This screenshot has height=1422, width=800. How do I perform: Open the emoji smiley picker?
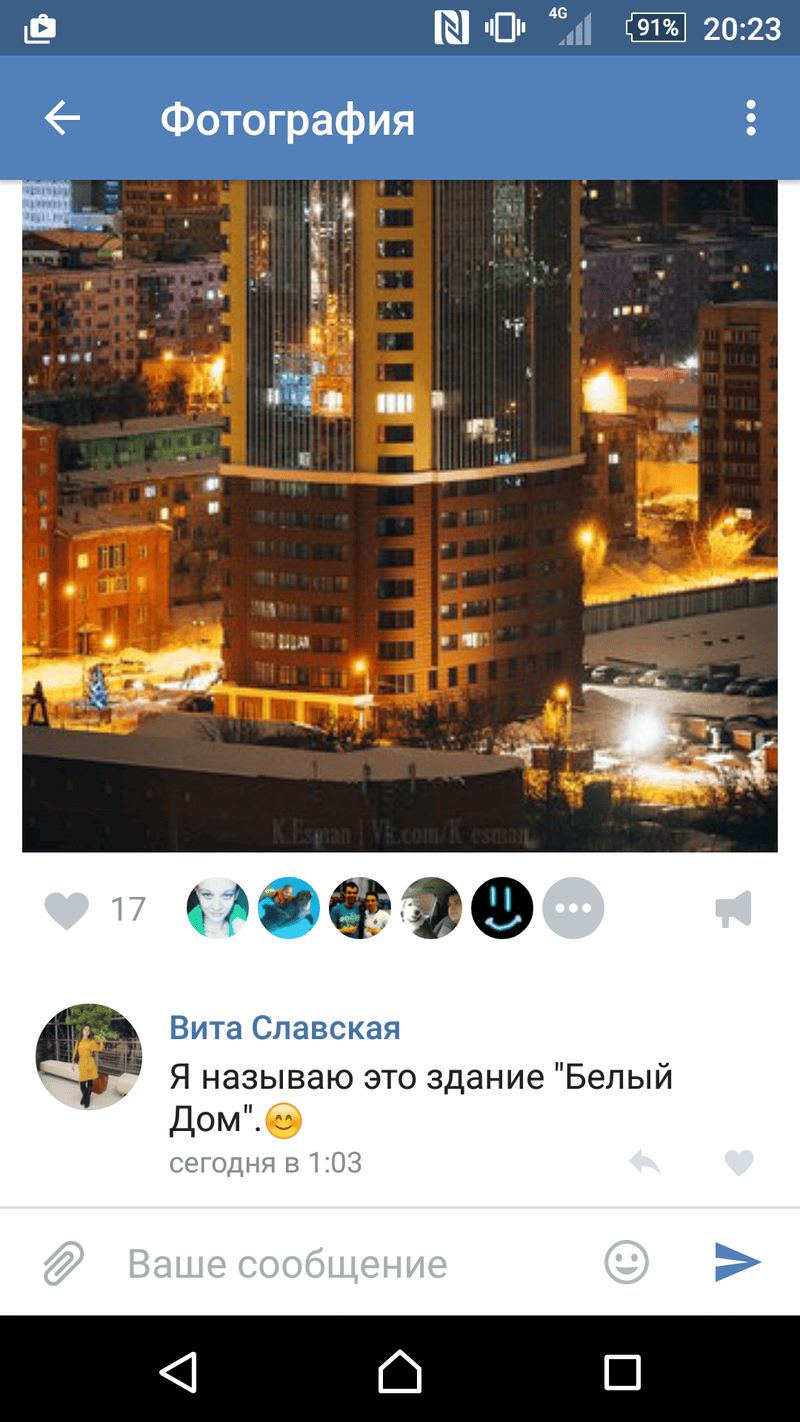[x=627, y=1263]
